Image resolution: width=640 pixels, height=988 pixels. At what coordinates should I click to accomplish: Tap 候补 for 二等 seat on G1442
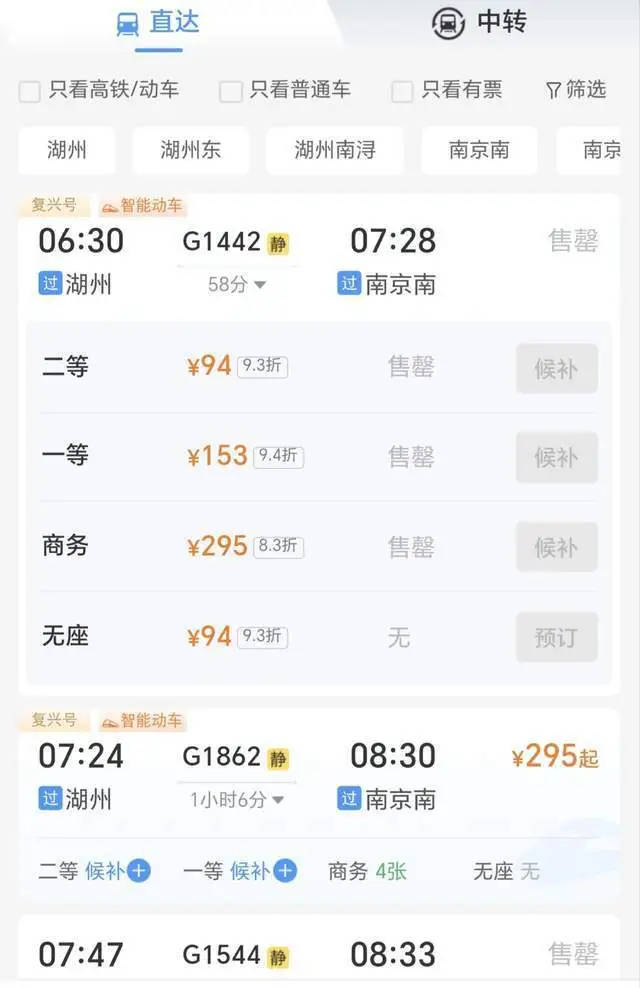[556, 368]
